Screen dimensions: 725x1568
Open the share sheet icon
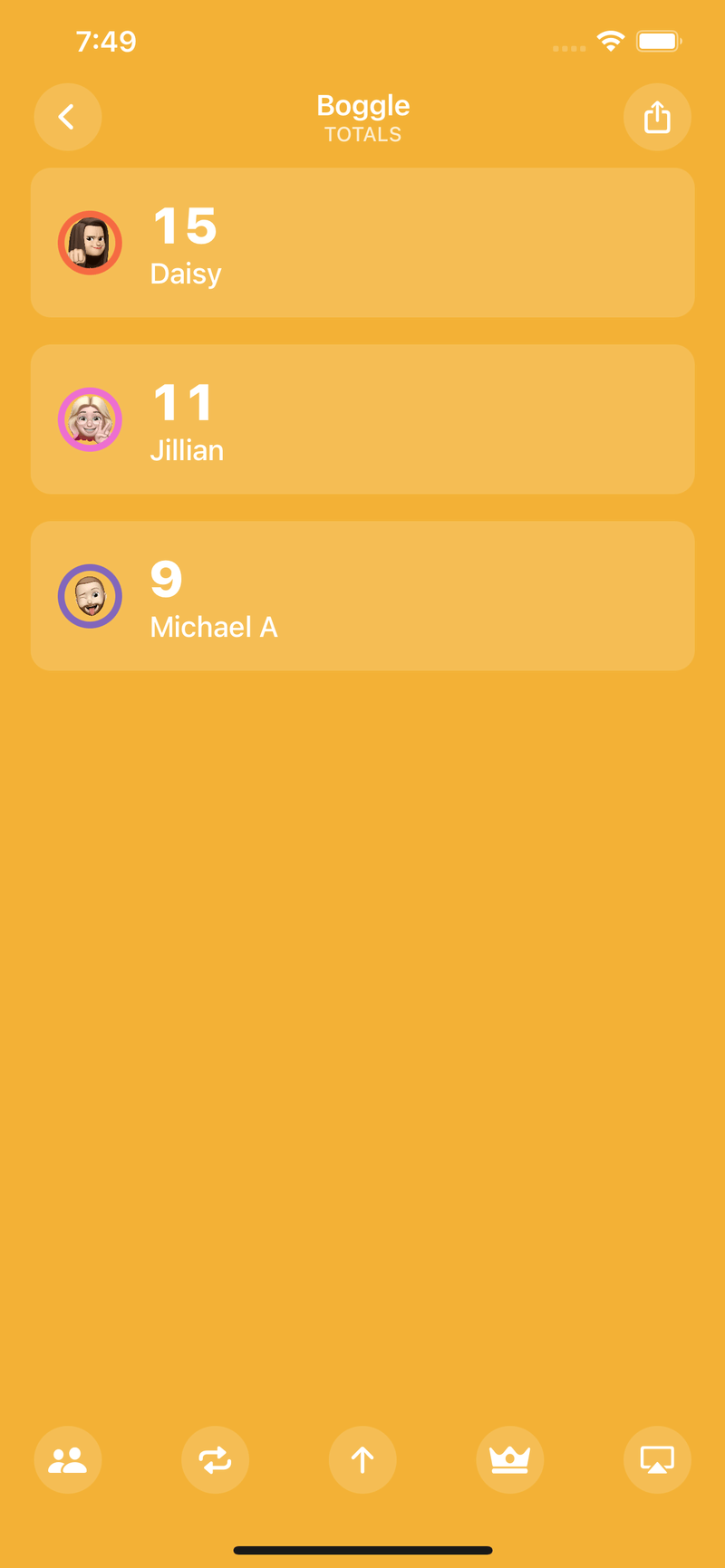[x=657, y=117]
